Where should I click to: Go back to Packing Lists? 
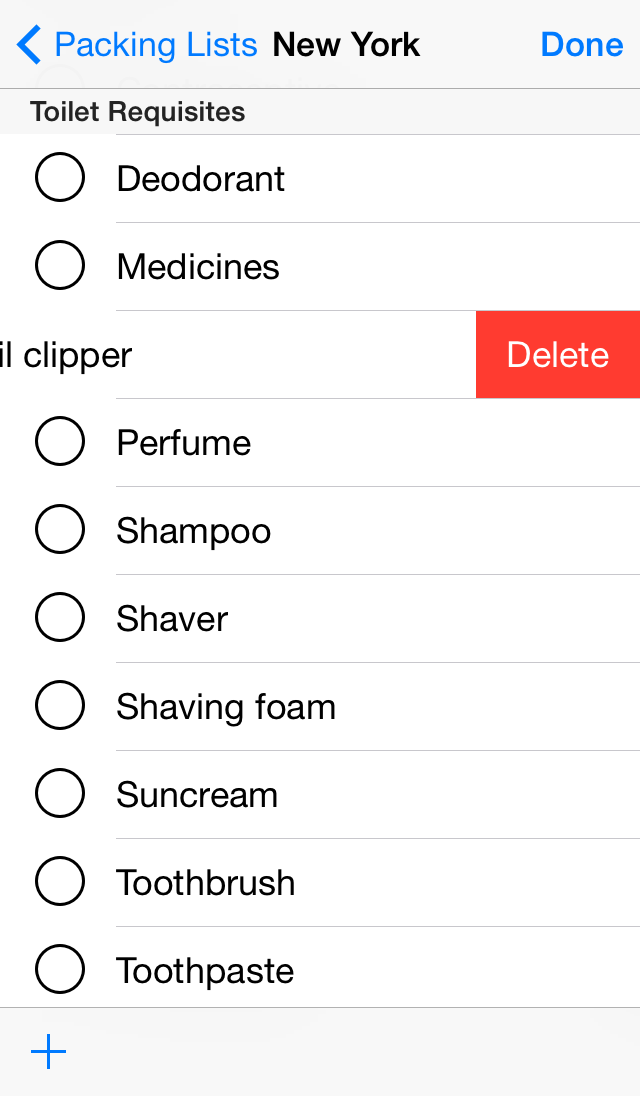[136, 45]
